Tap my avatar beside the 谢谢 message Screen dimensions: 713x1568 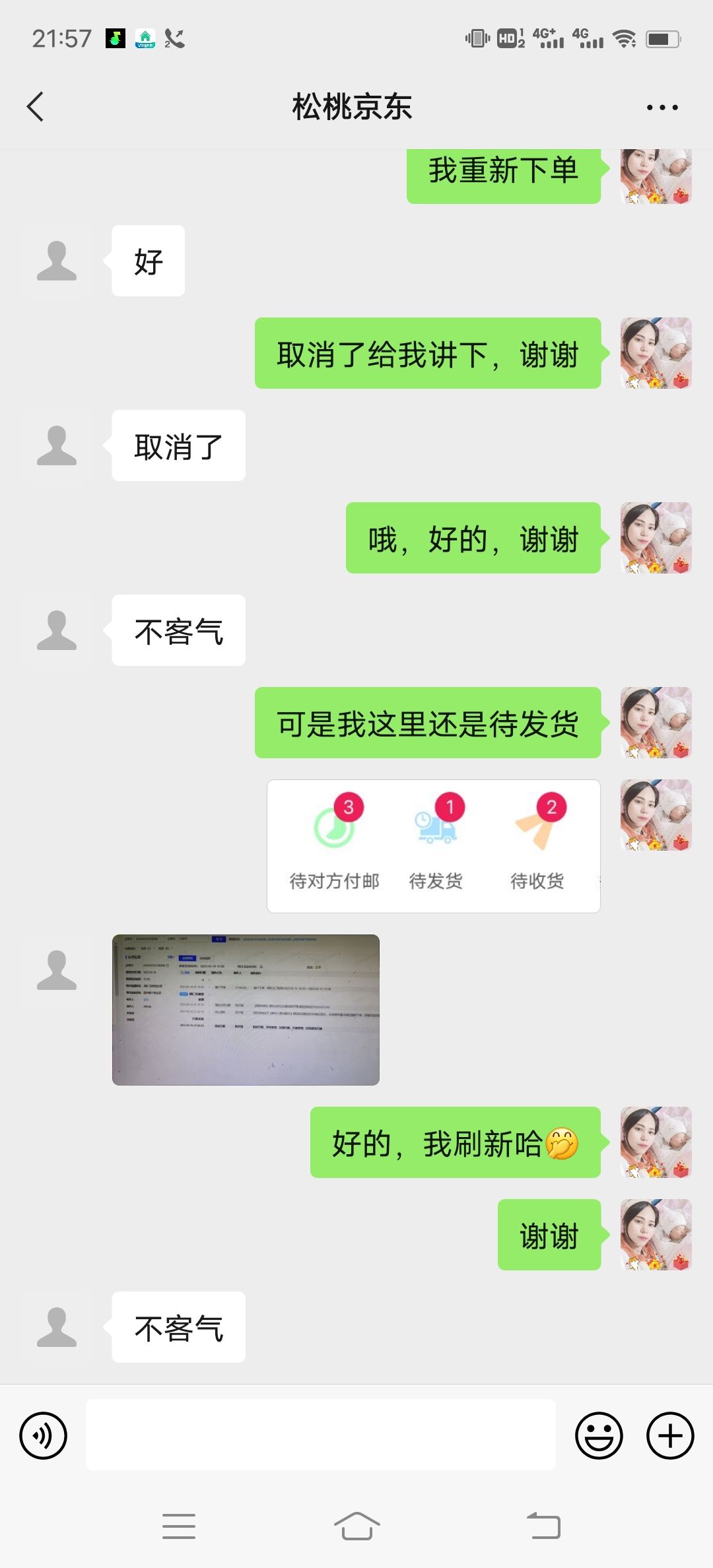coord(656,1235)
